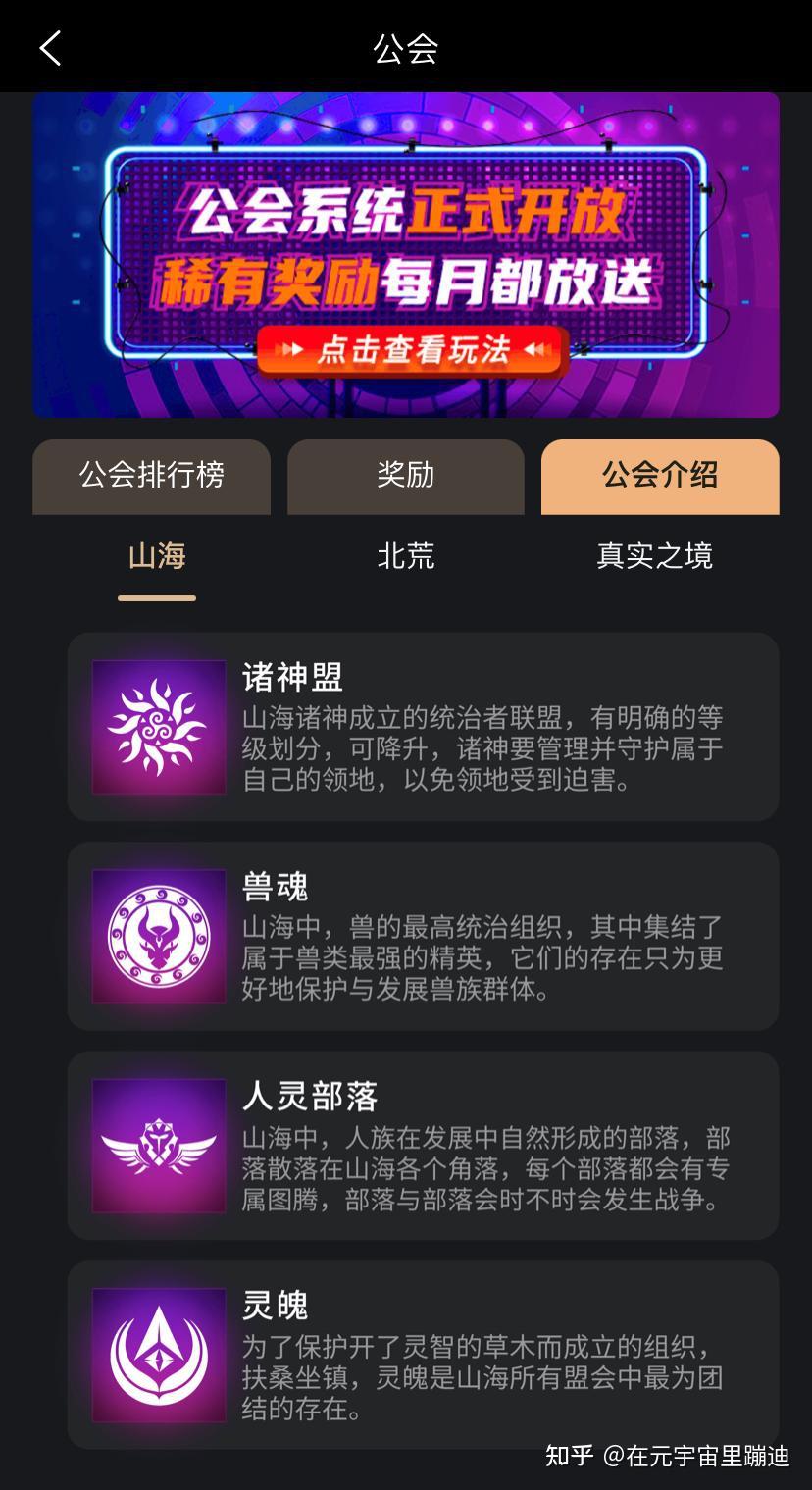Select the currently active 山海 tab
The height and width of the screenshot is (1490, 812).
point(156,556)
